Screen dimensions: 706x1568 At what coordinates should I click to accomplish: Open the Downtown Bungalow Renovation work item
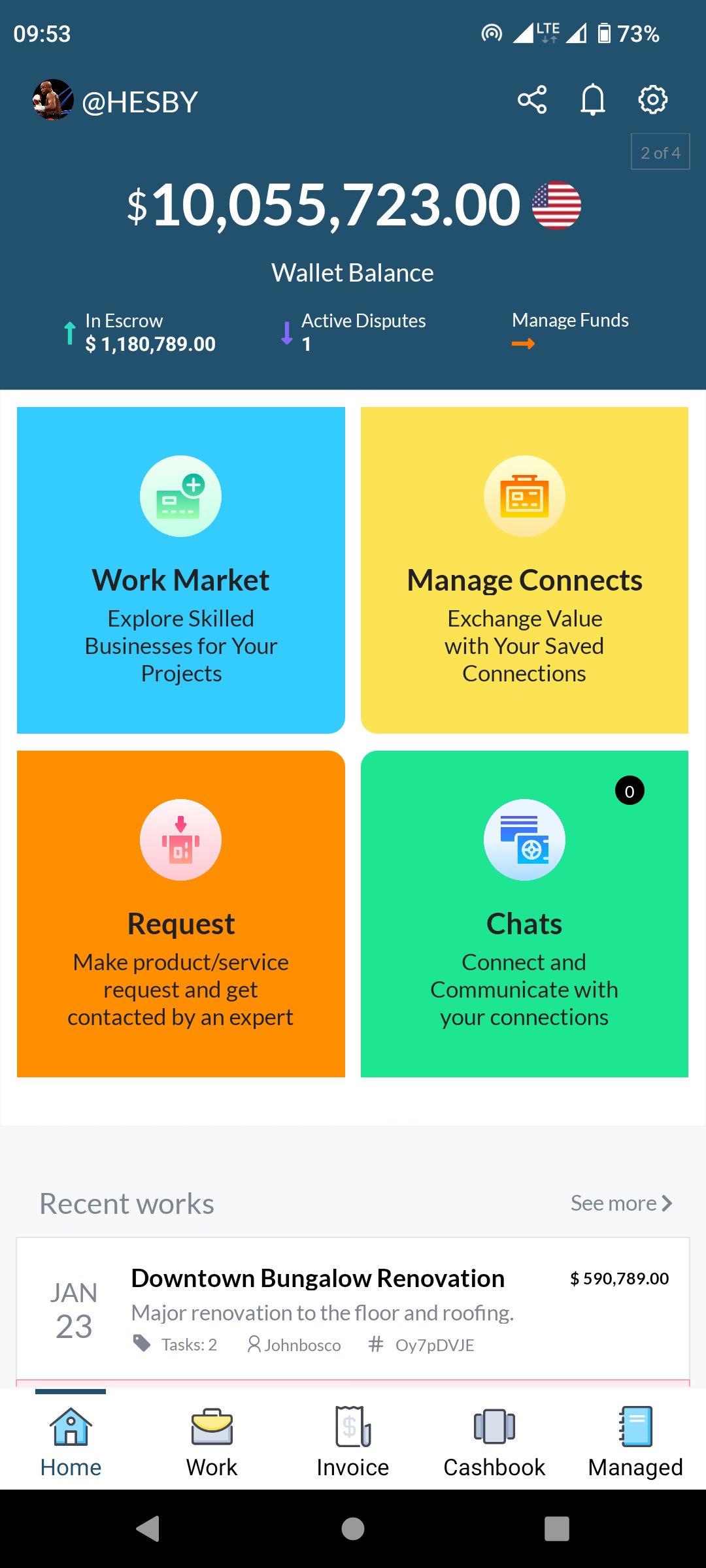[x=353, y=1309]
